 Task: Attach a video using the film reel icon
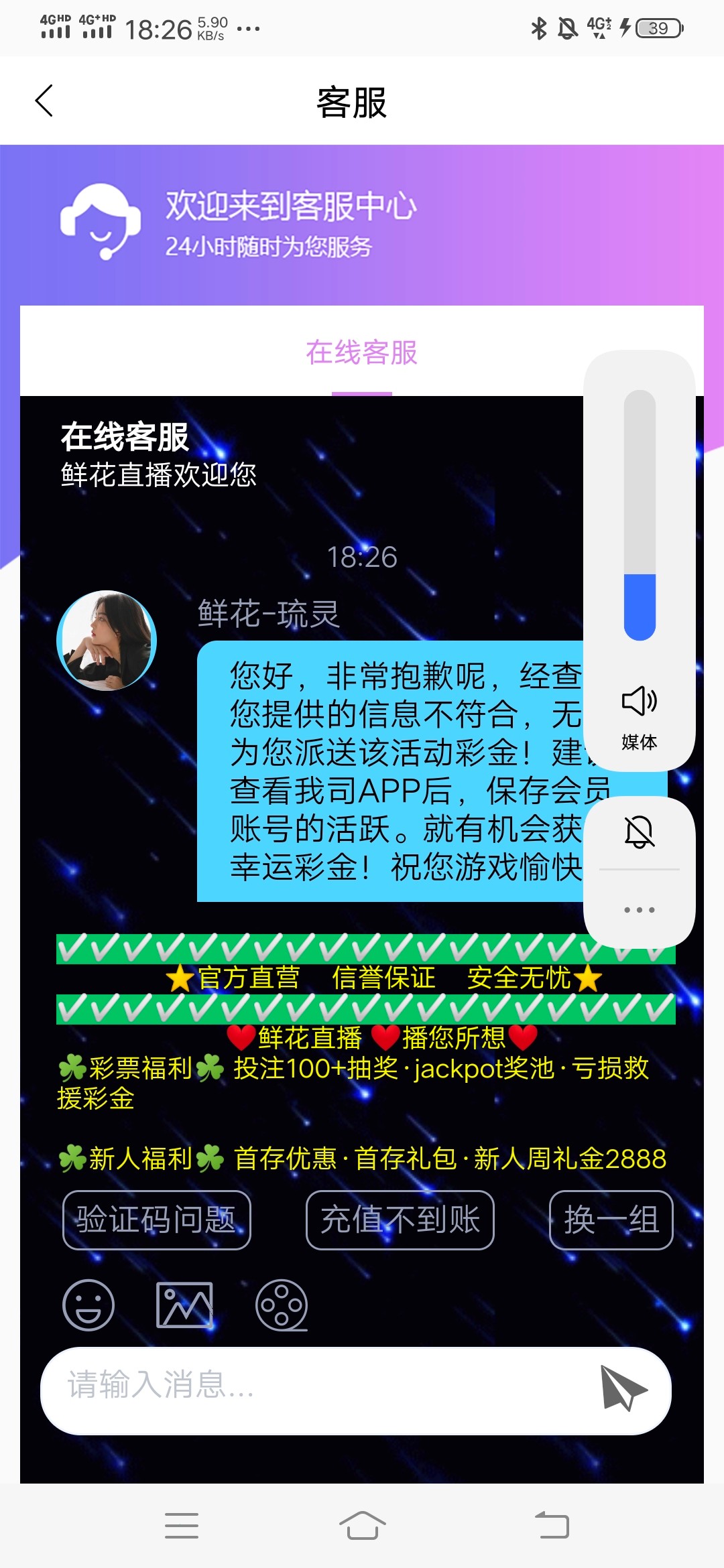coord(282,1305)
